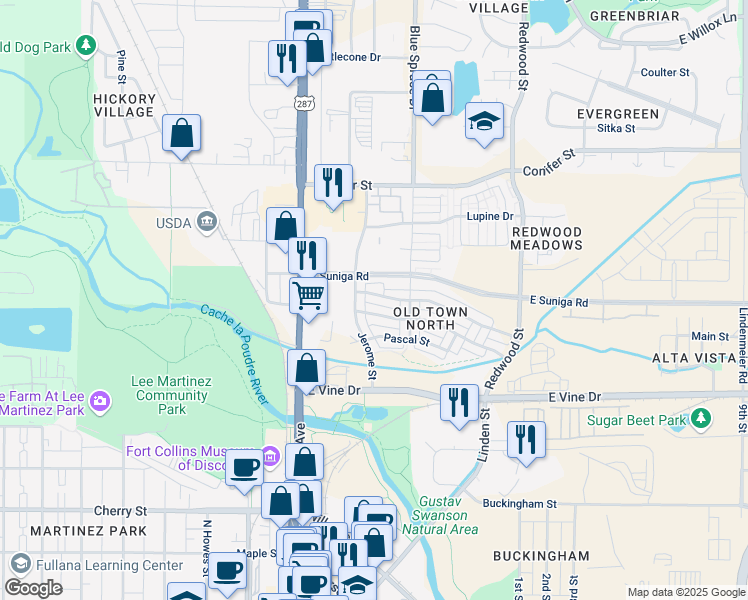
Task: Select the Lee Martinez Park camera icon
Action: 99,401
